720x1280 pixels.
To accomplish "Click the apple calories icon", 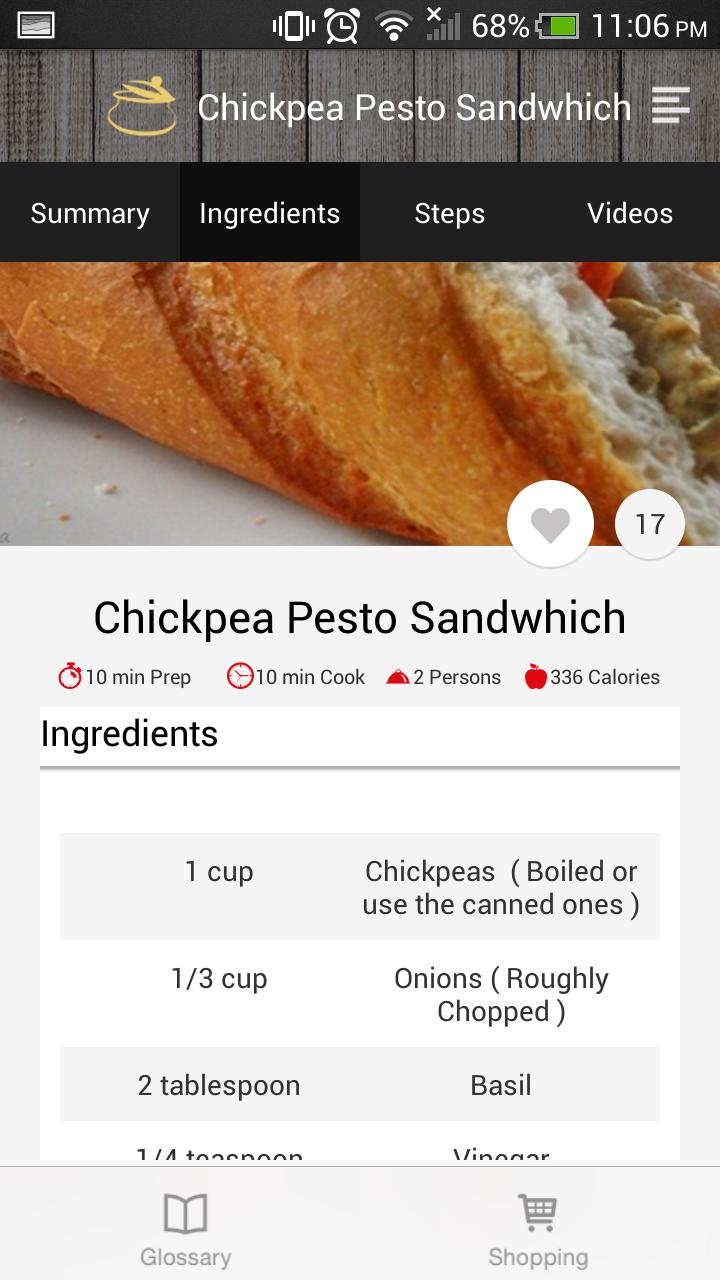I will [x=531, y=675].
